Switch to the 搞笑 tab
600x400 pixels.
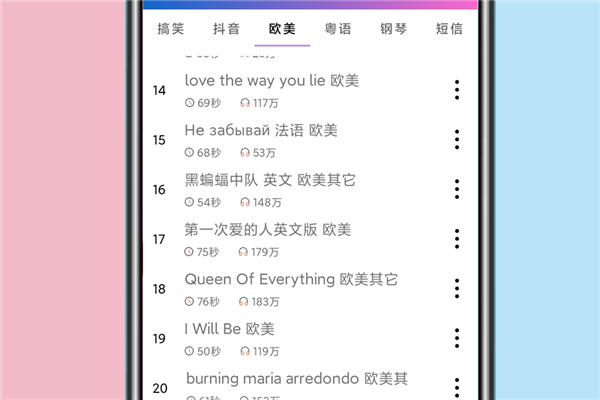tap(171, 29)
